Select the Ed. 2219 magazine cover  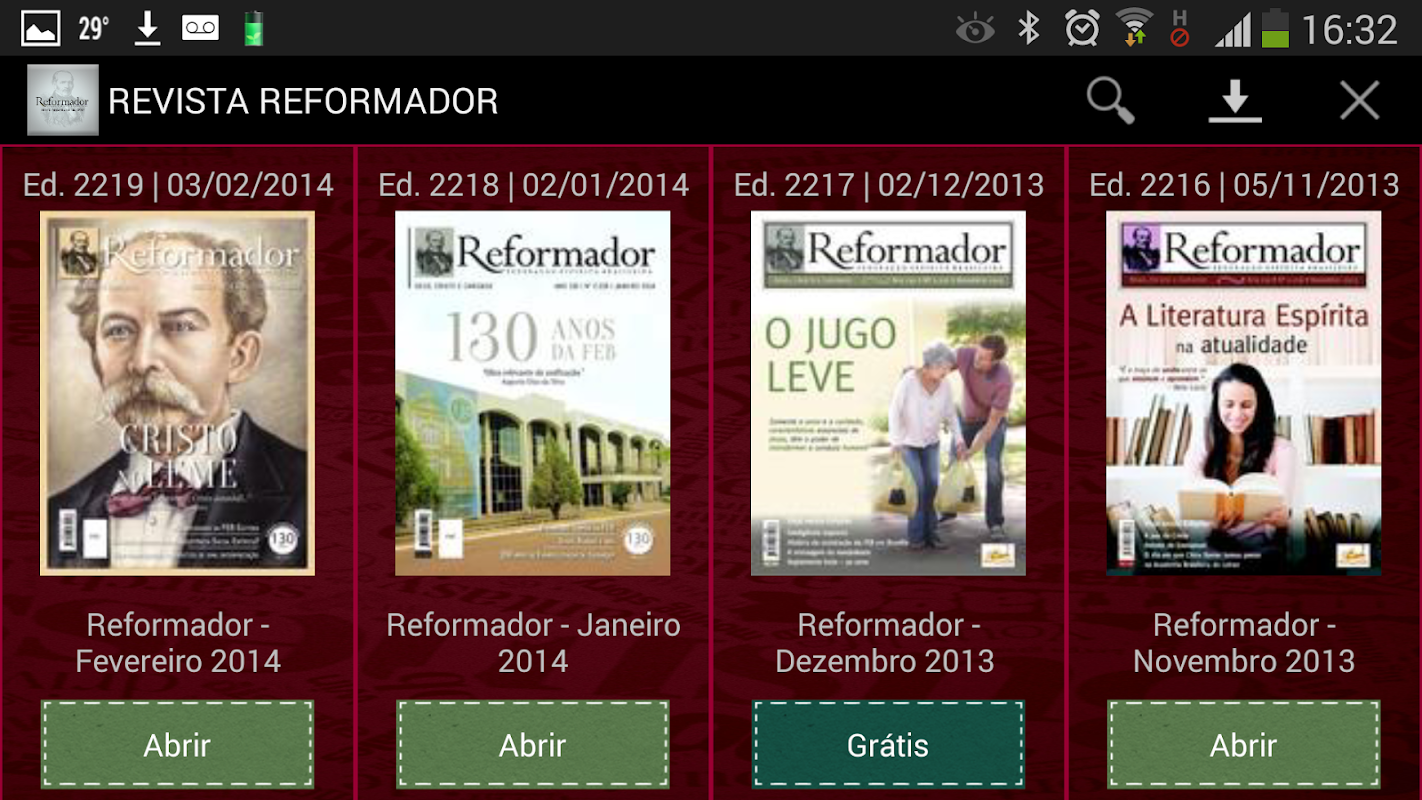[x=177, y=393]
